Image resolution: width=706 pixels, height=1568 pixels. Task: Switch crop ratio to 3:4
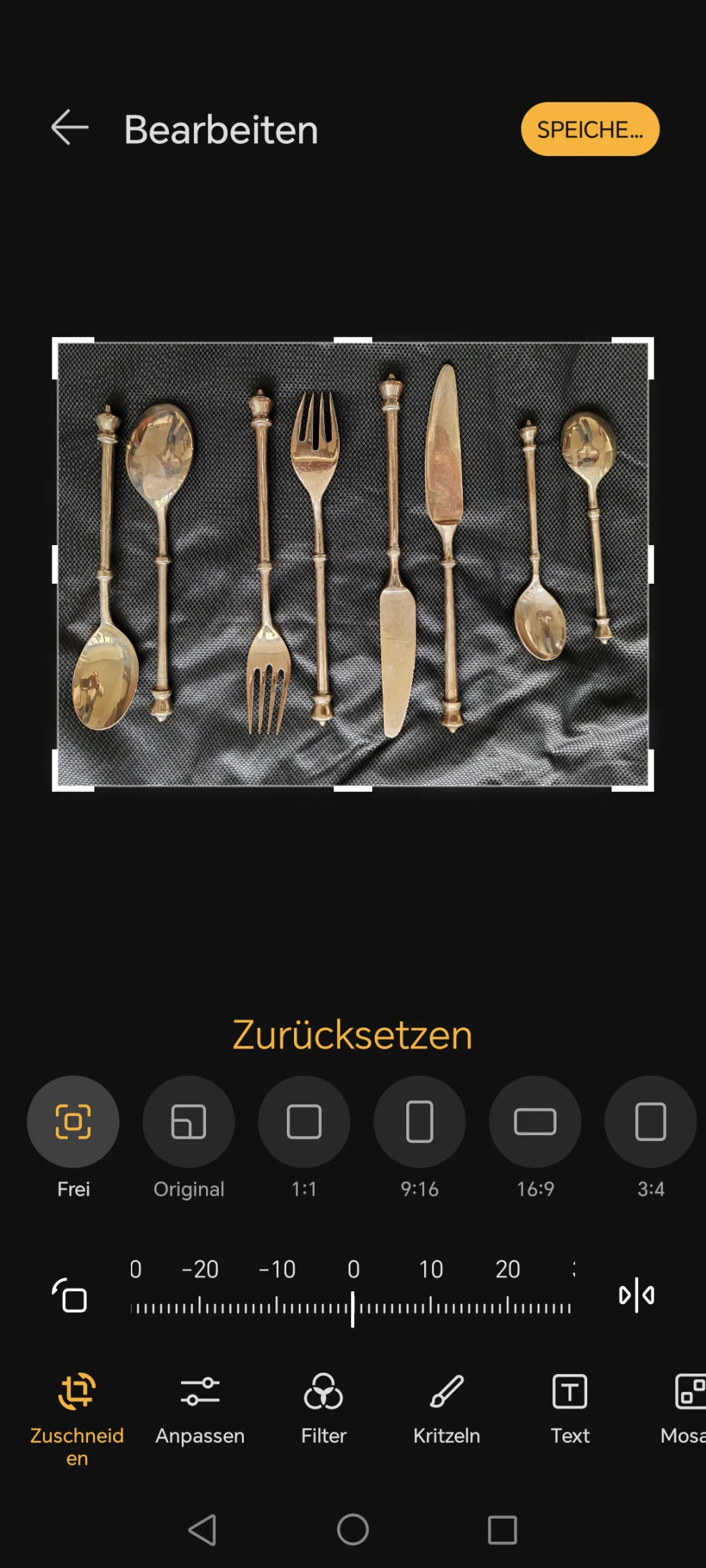coord(650,1122)
